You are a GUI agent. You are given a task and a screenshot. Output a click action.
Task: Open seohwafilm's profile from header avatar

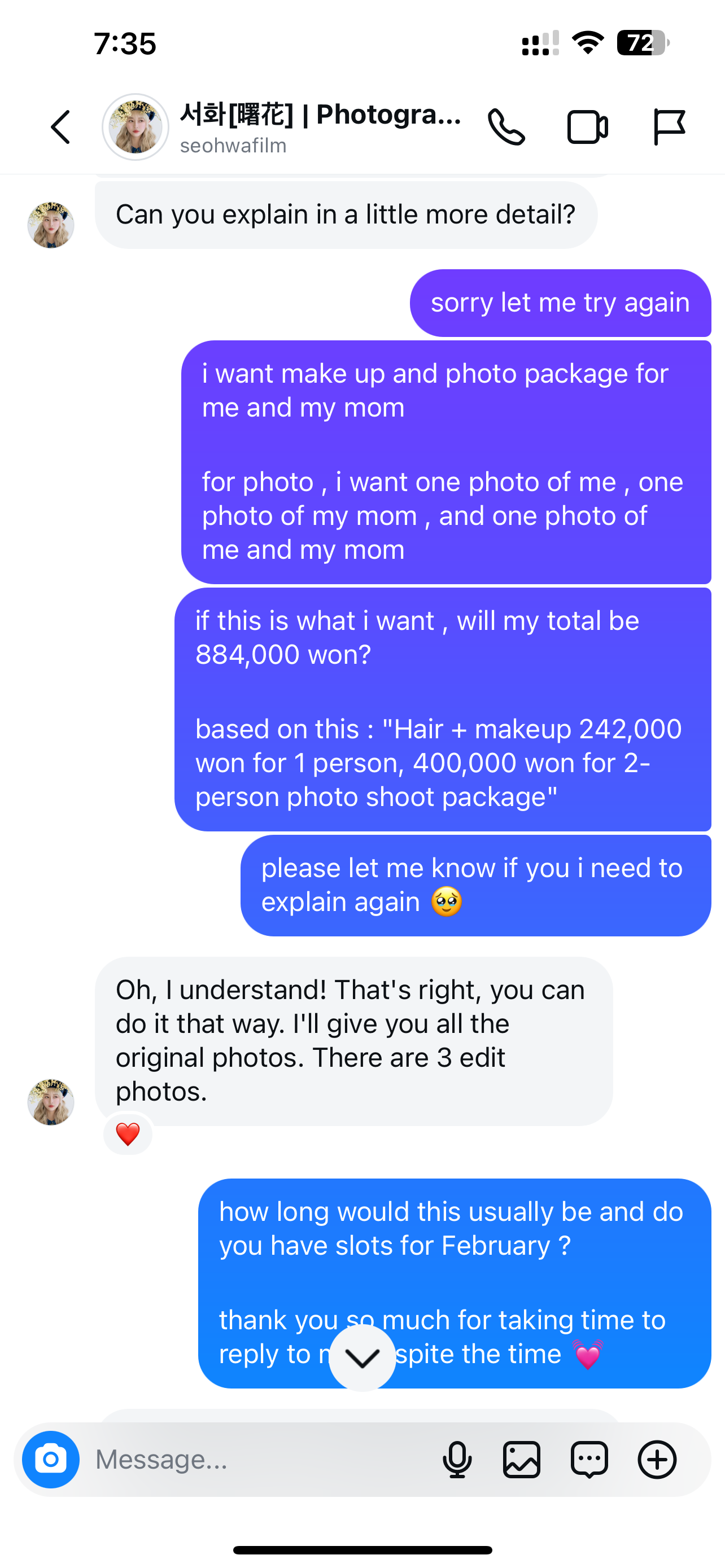[135, 127]
